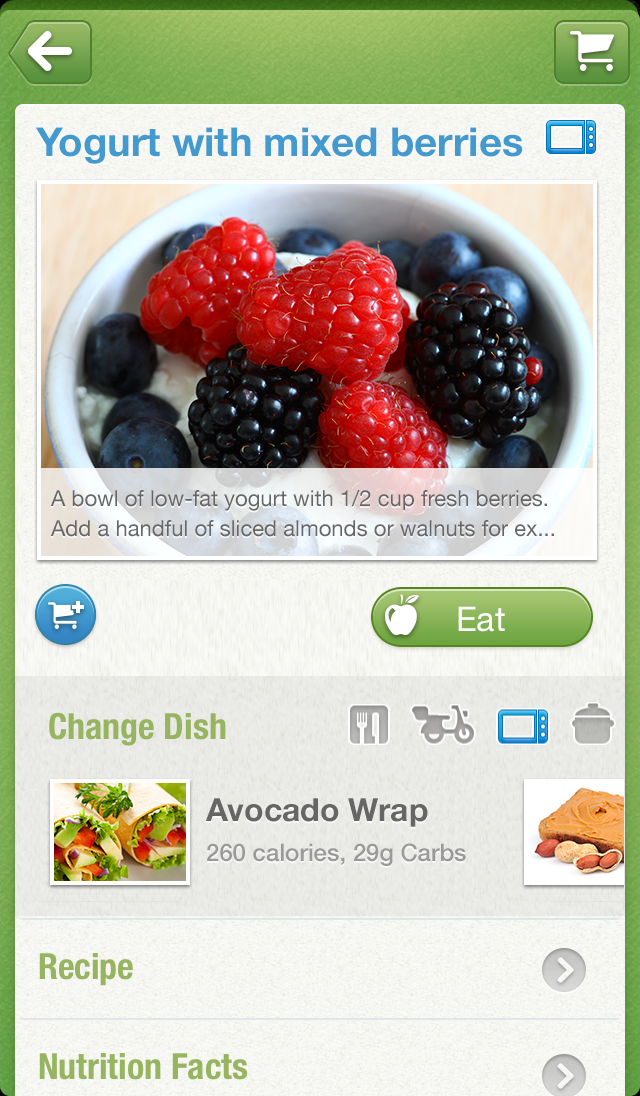
Task: Tap the green Eat button
Action: pyautogui.click(x=481, y=618)
